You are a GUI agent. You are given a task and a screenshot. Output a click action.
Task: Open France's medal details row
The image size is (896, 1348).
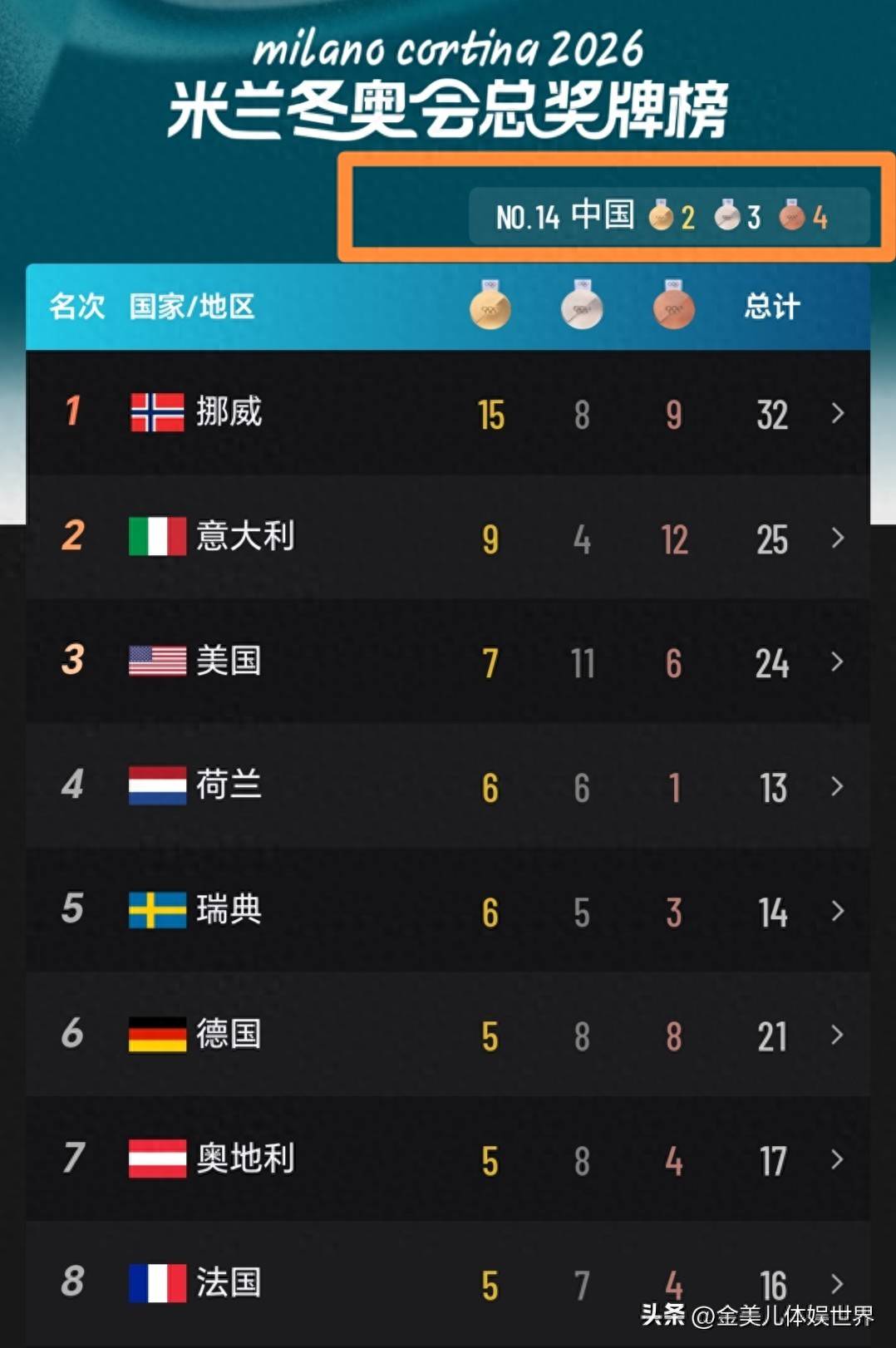coord(837,1283)
